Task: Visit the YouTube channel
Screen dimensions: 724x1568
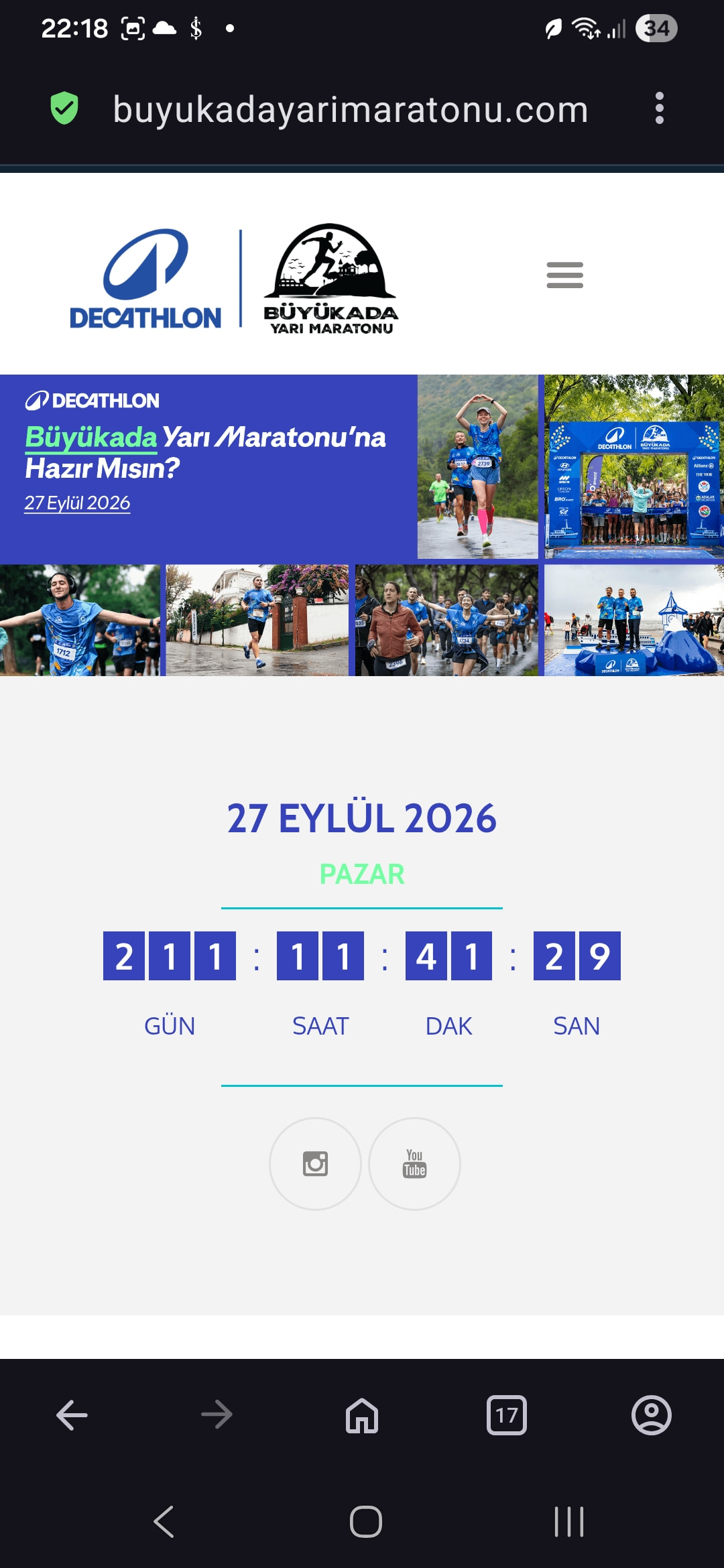Action: pyautogui.click(x=414, y=1164)
